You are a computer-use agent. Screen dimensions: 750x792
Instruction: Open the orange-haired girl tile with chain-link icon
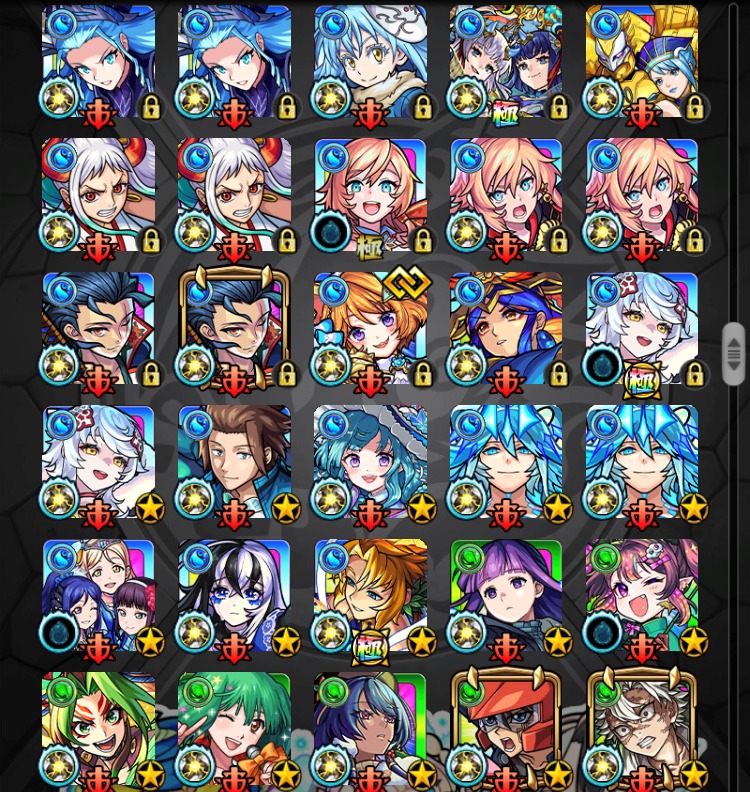coord(370,328)
